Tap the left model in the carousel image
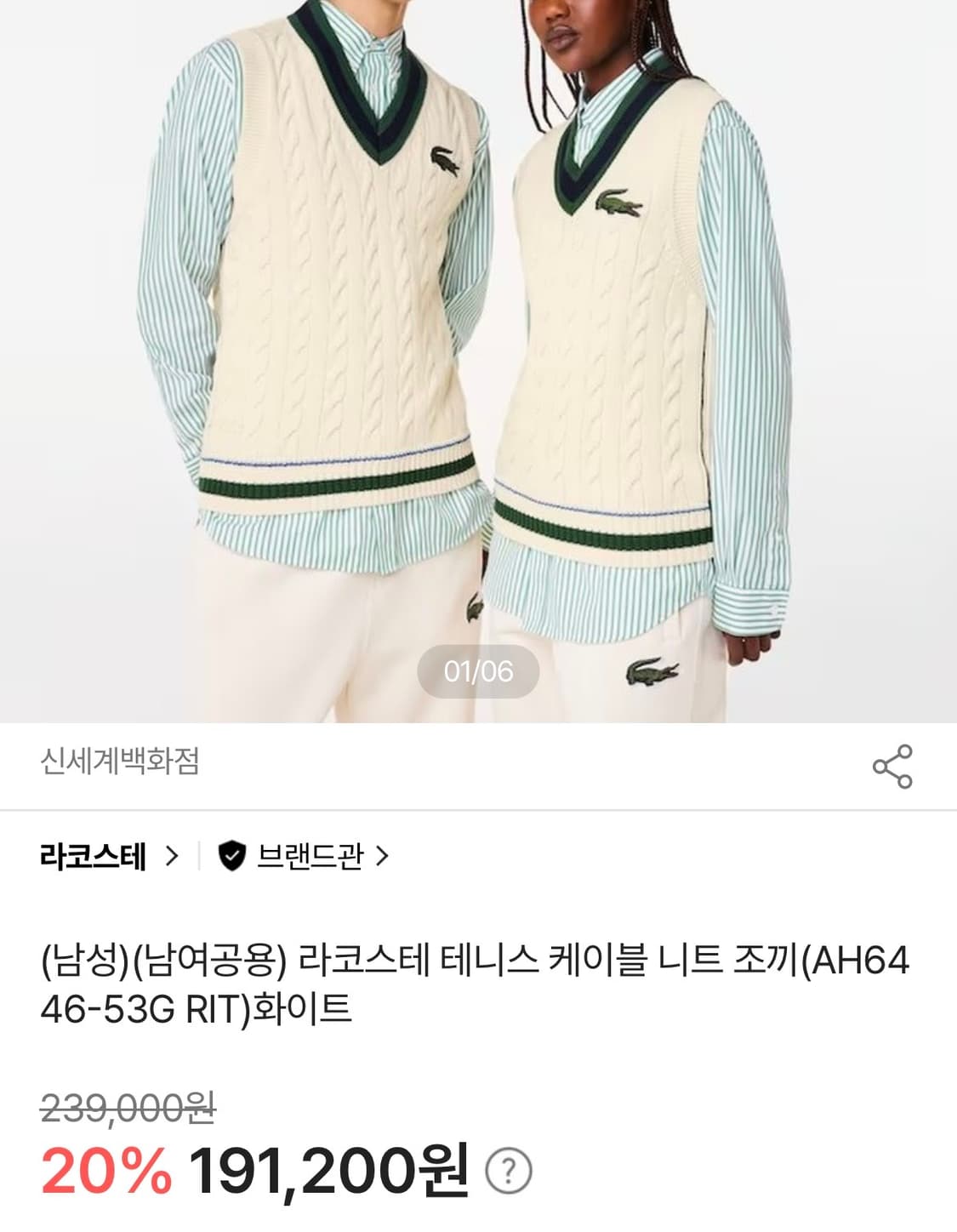This screenshot has width=957, height=1232. coord(323,340)
